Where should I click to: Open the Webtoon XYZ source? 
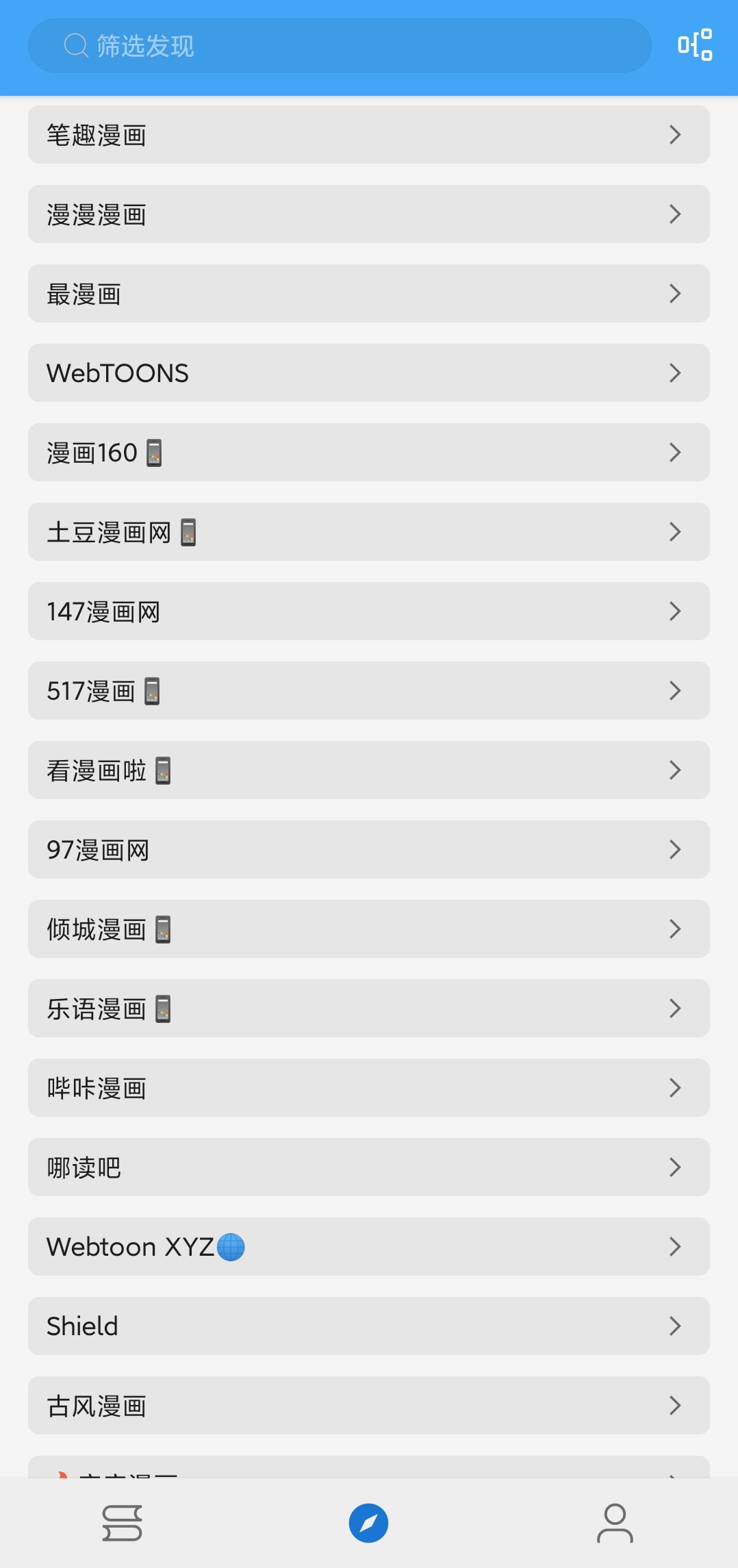click(x=369, y=1246)
